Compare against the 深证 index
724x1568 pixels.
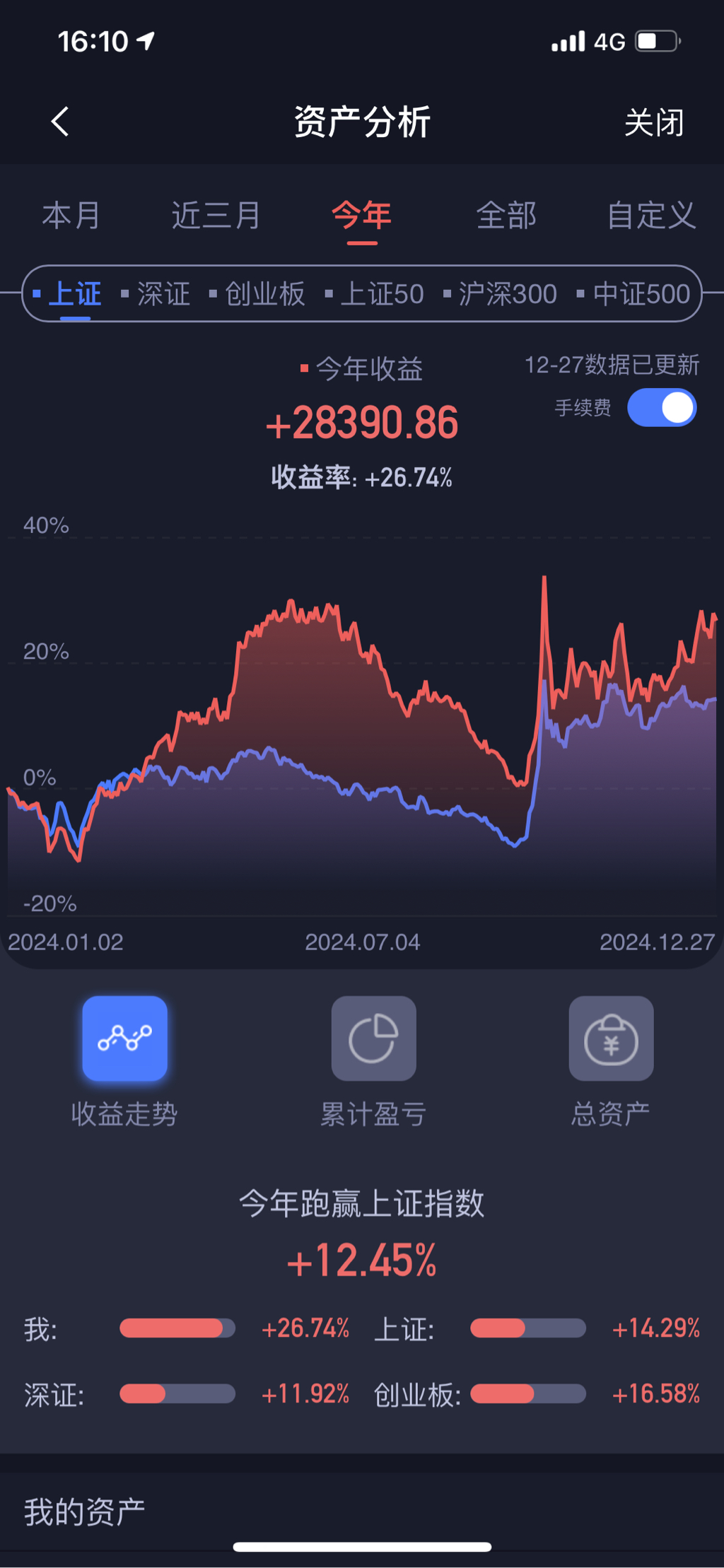(x=163, y=294)
